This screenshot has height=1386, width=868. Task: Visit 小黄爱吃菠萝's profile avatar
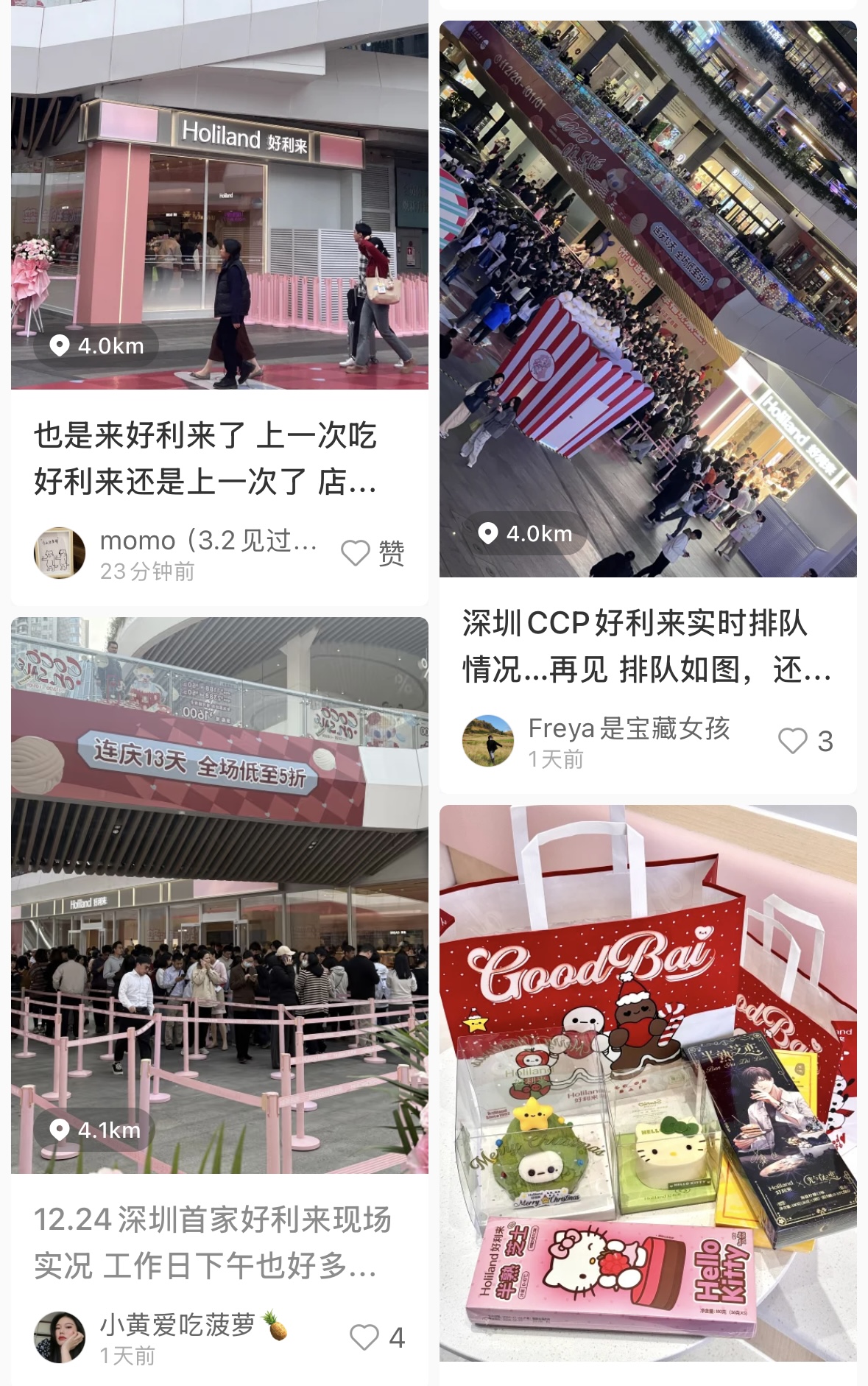(60, 1337)
